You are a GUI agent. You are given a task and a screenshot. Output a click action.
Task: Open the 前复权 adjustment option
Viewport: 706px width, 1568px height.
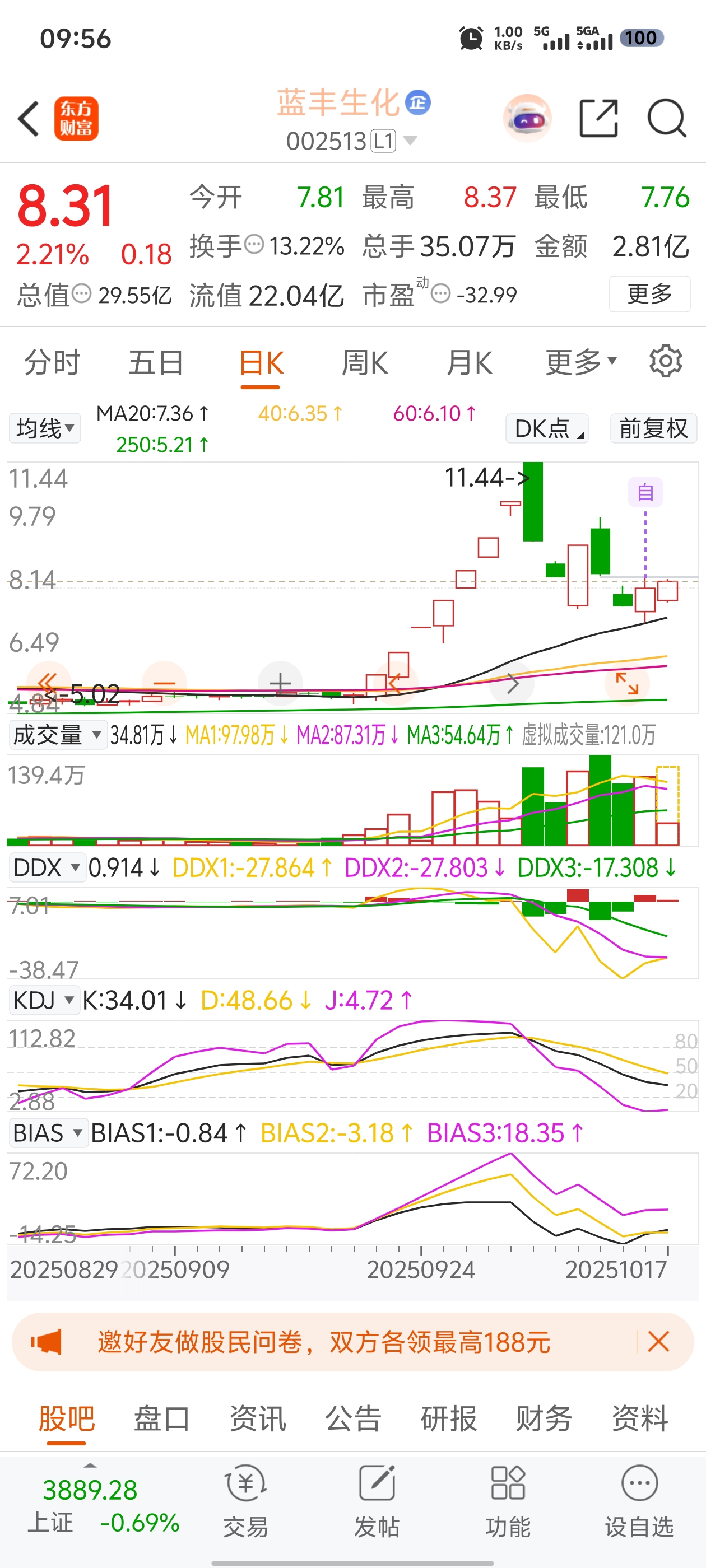tap(653, 428)
